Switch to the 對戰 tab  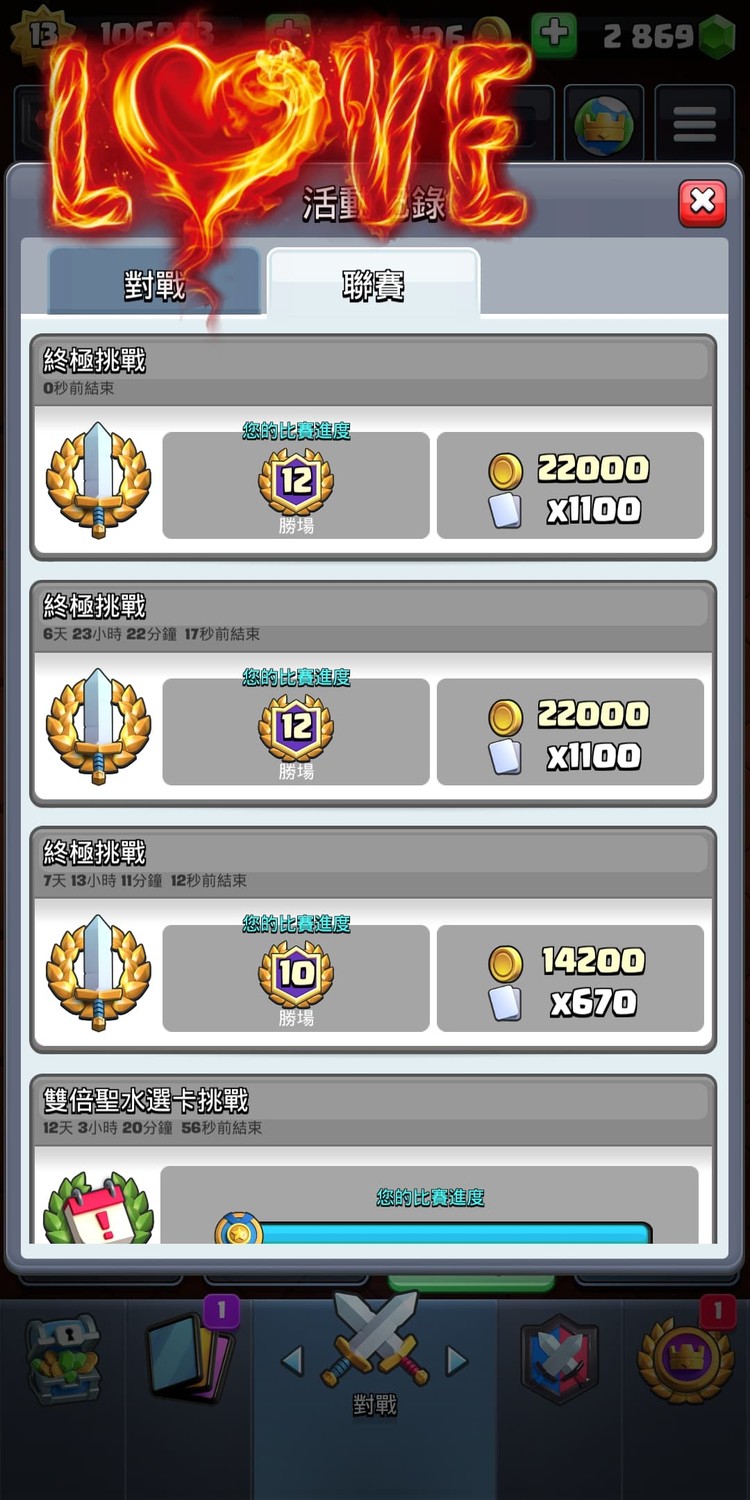point(154,285)
